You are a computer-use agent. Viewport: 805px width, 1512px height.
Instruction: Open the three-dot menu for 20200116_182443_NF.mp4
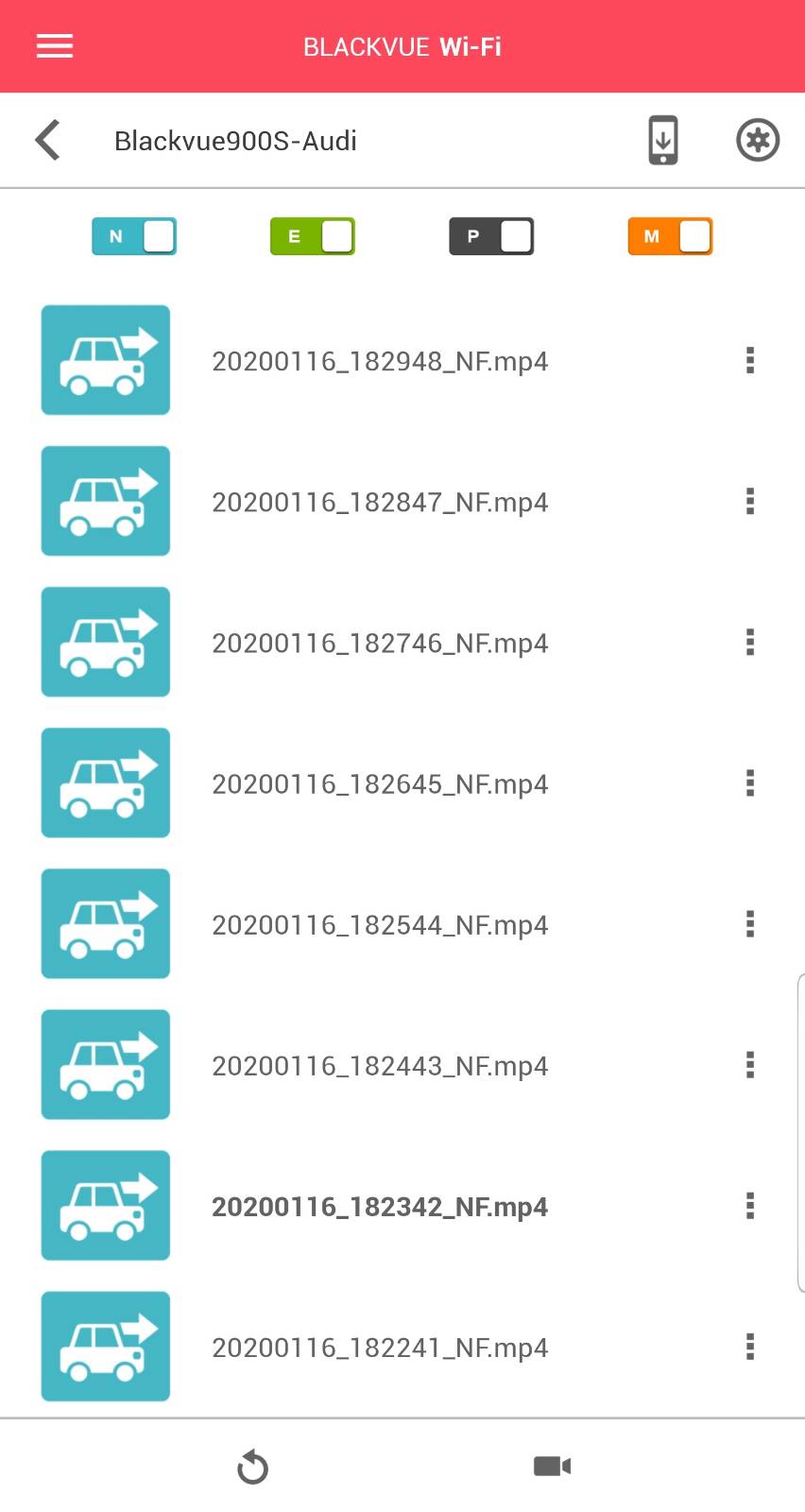click(750, 1065)
